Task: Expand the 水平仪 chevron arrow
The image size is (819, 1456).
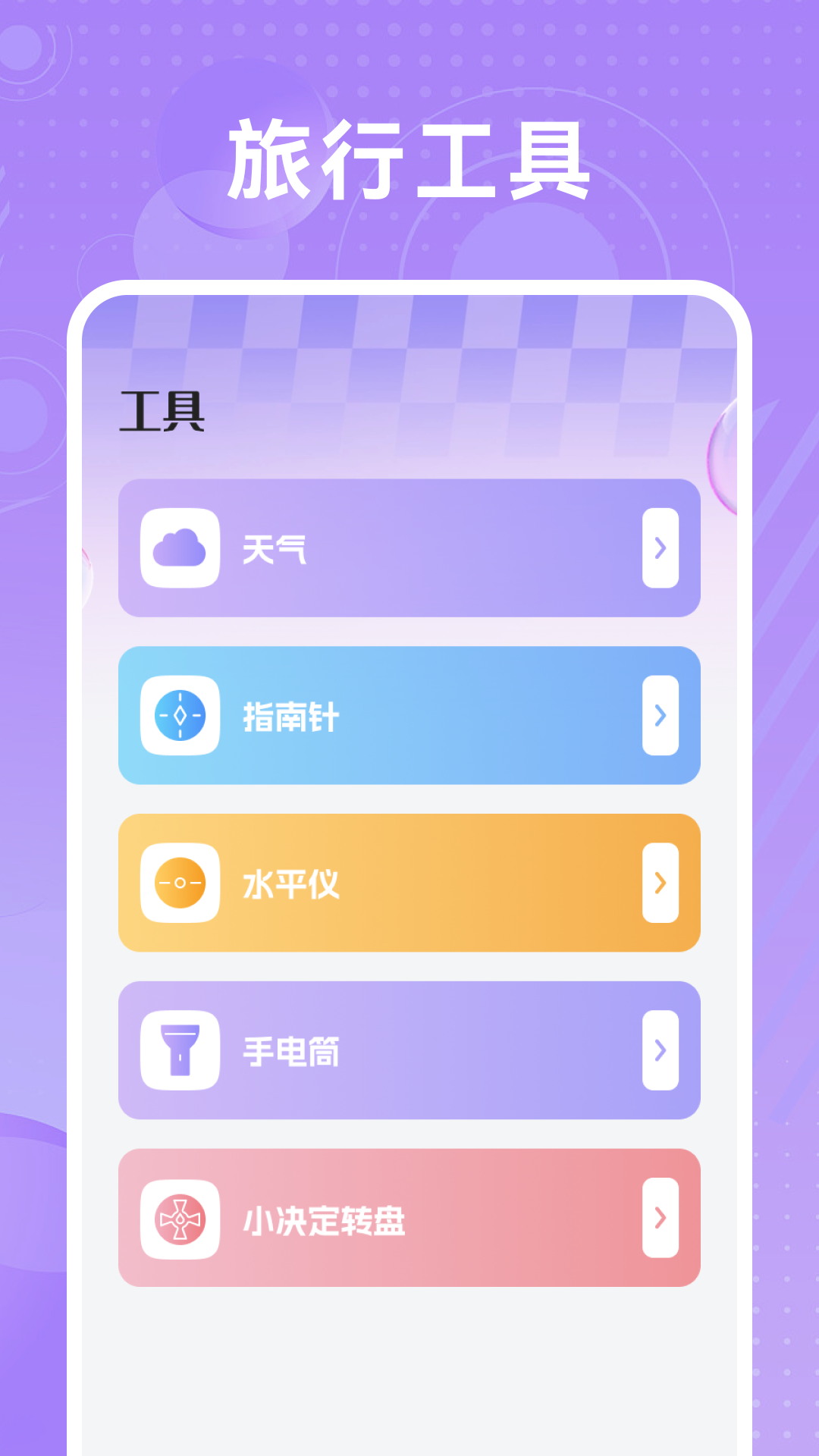Action: tap(661, 883)
